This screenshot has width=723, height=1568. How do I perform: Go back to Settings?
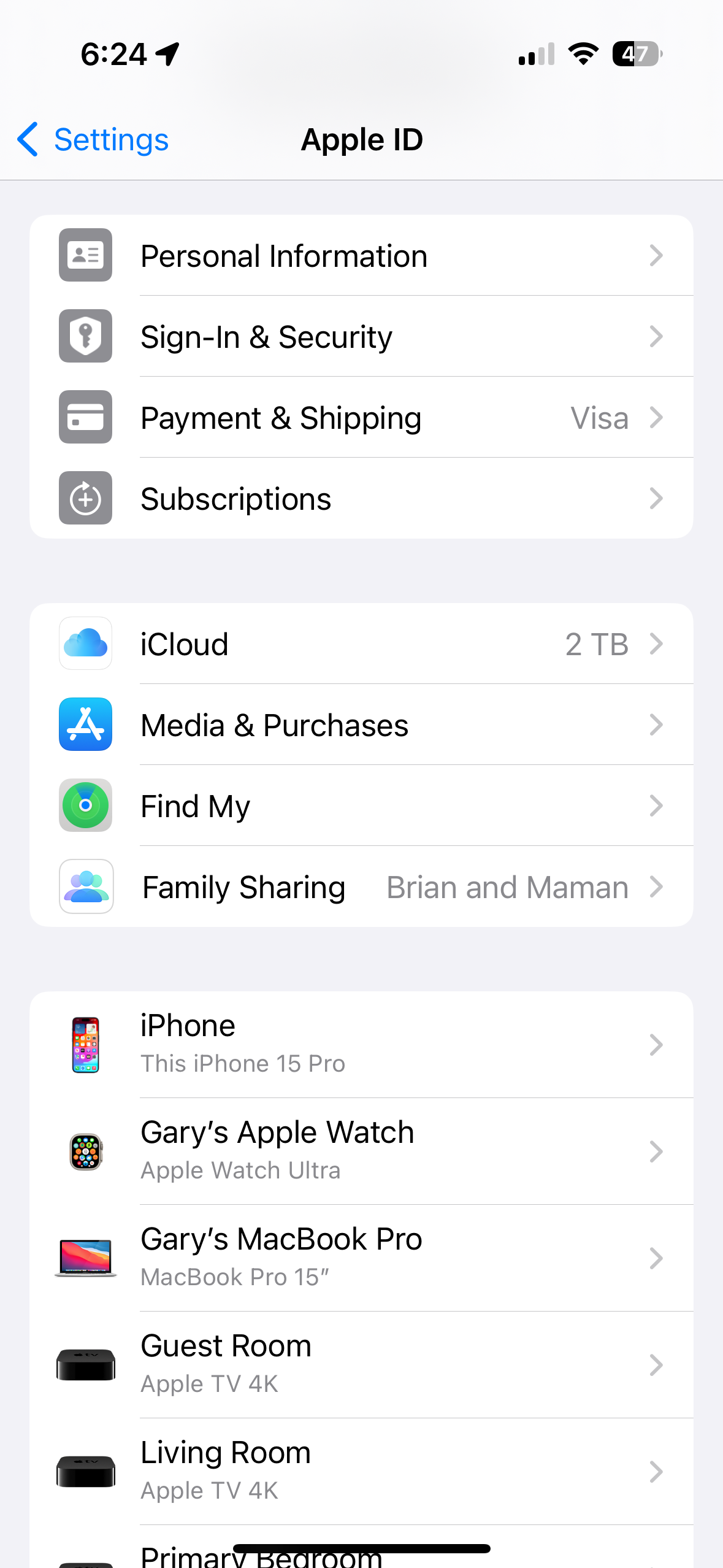coord(93,140)
